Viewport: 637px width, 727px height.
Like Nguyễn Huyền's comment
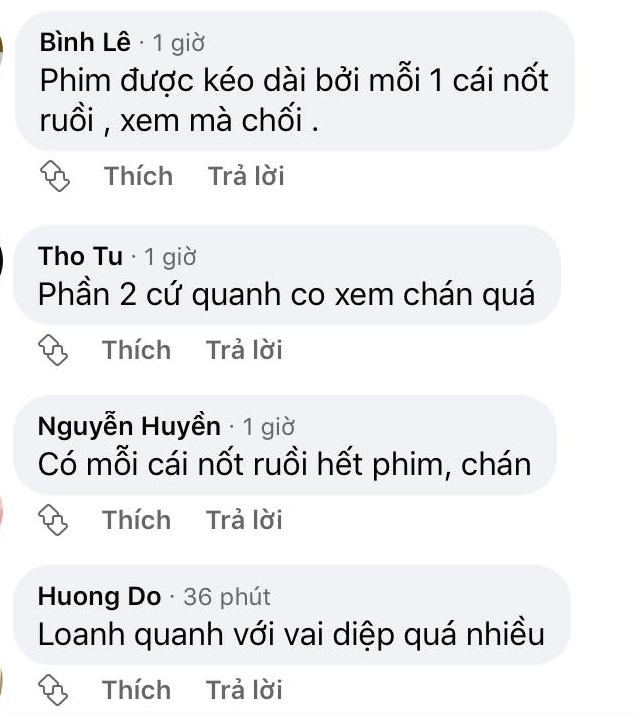coord(136,520)
